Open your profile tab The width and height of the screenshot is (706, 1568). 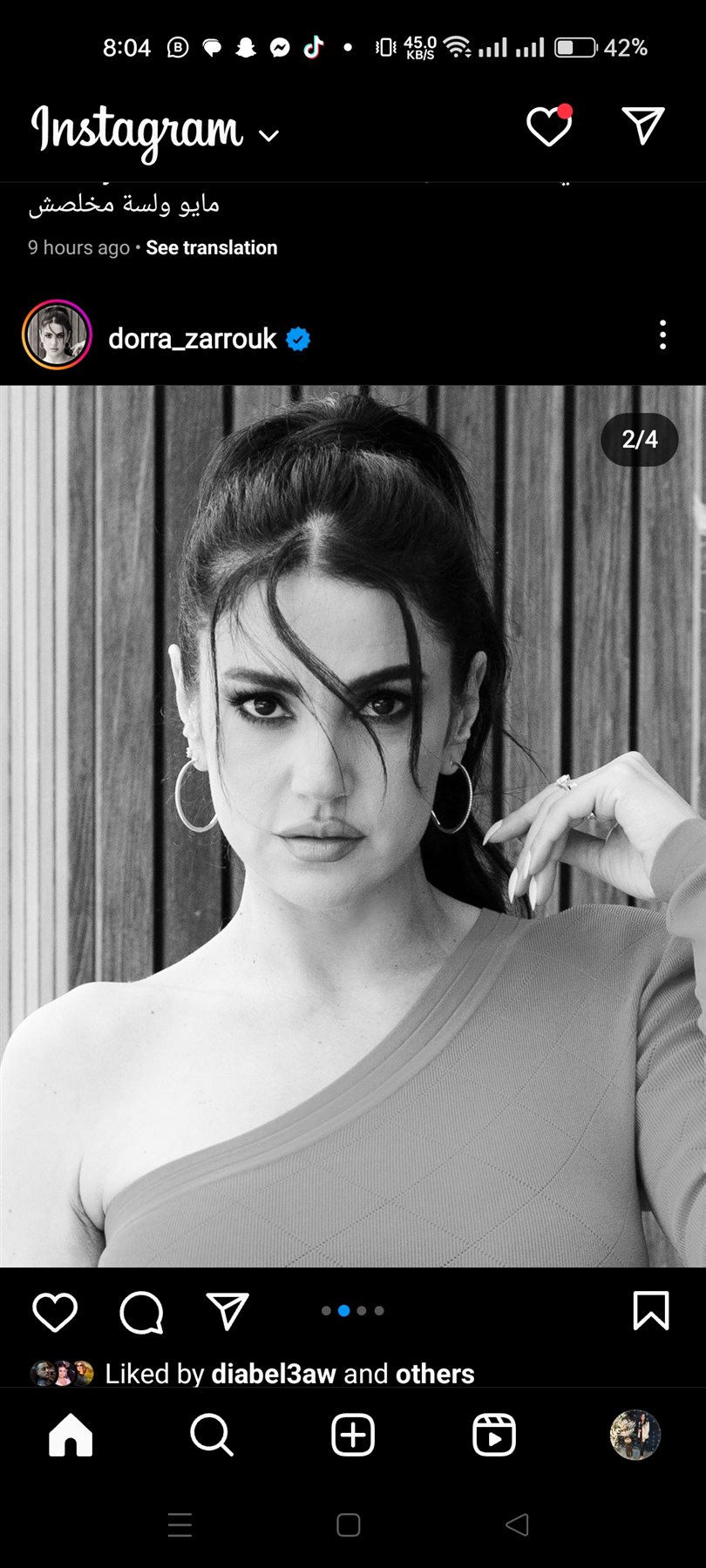click(x=635, y=1435)
